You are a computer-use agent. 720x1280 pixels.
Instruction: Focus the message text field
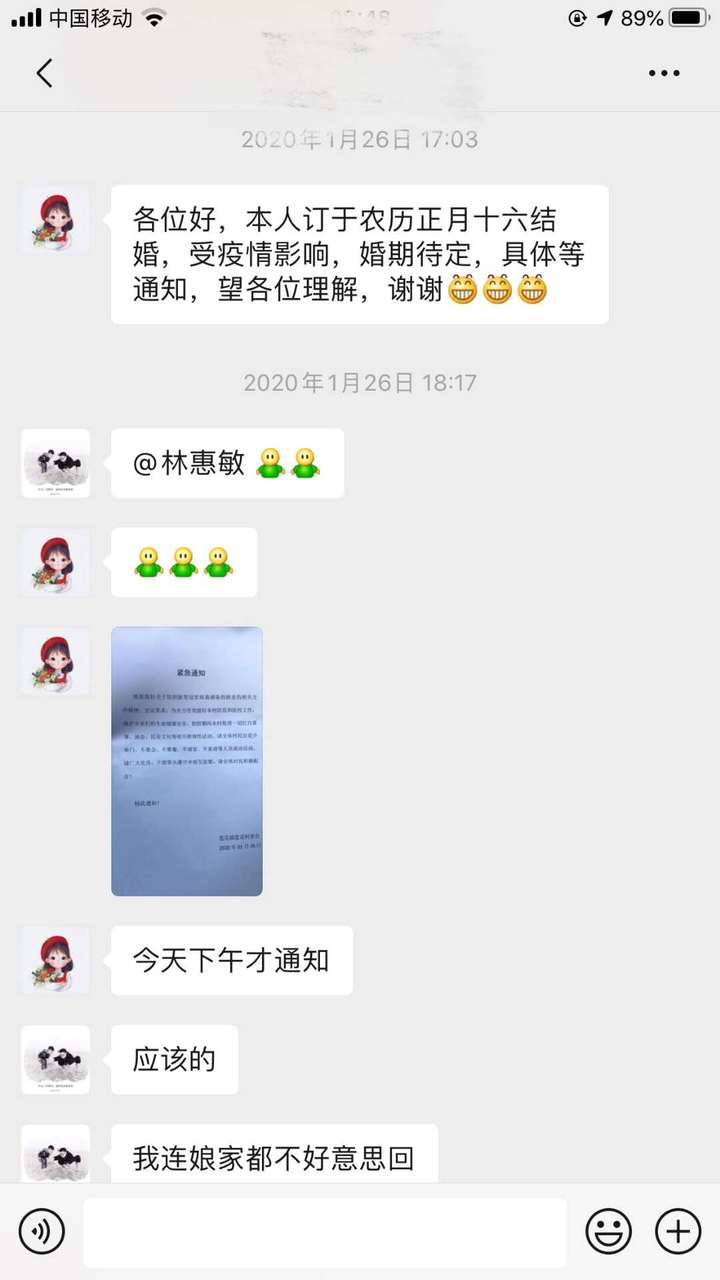[324, 1232]
